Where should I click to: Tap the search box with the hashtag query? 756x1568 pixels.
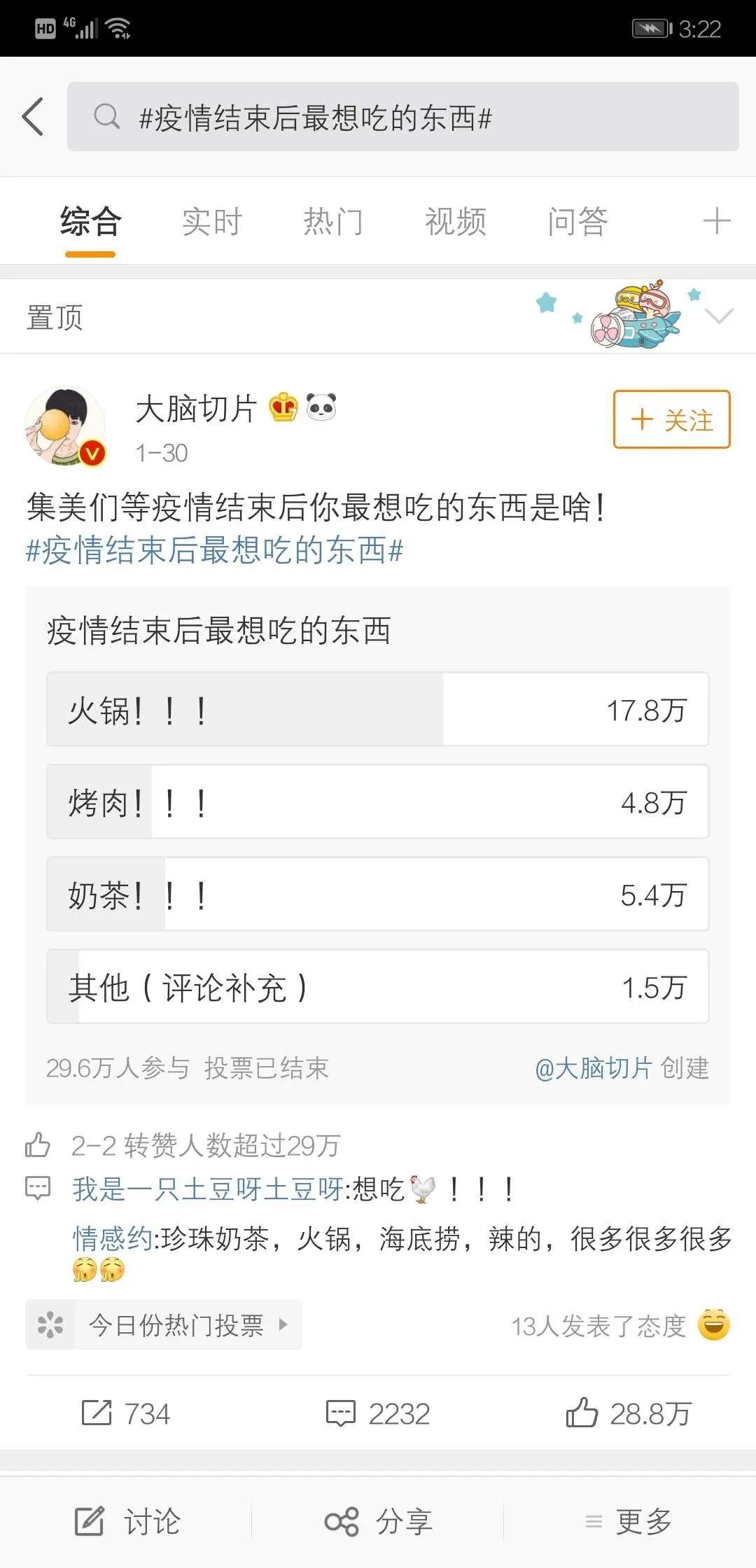[x=402, y=117]
